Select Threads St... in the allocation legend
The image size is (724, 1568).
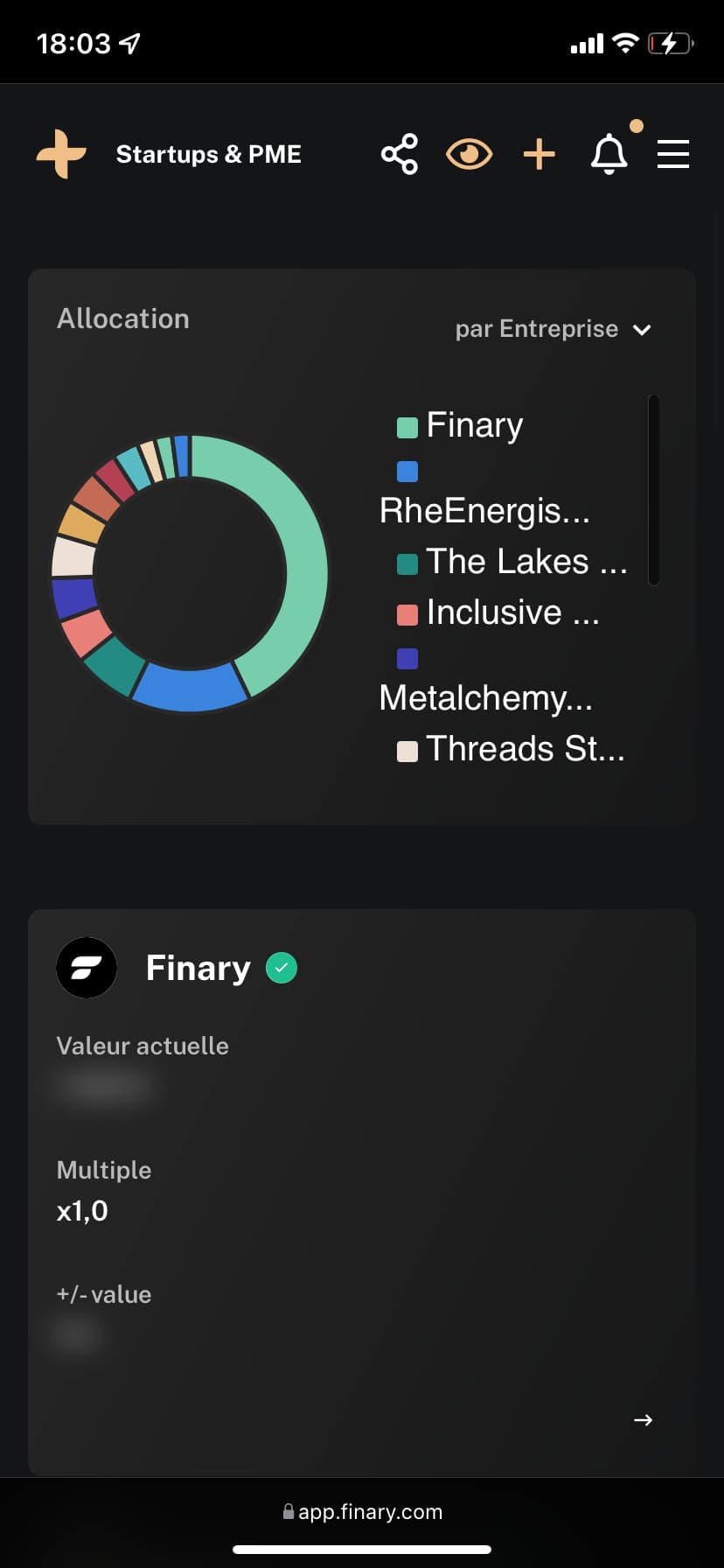(x=512, y=749)
